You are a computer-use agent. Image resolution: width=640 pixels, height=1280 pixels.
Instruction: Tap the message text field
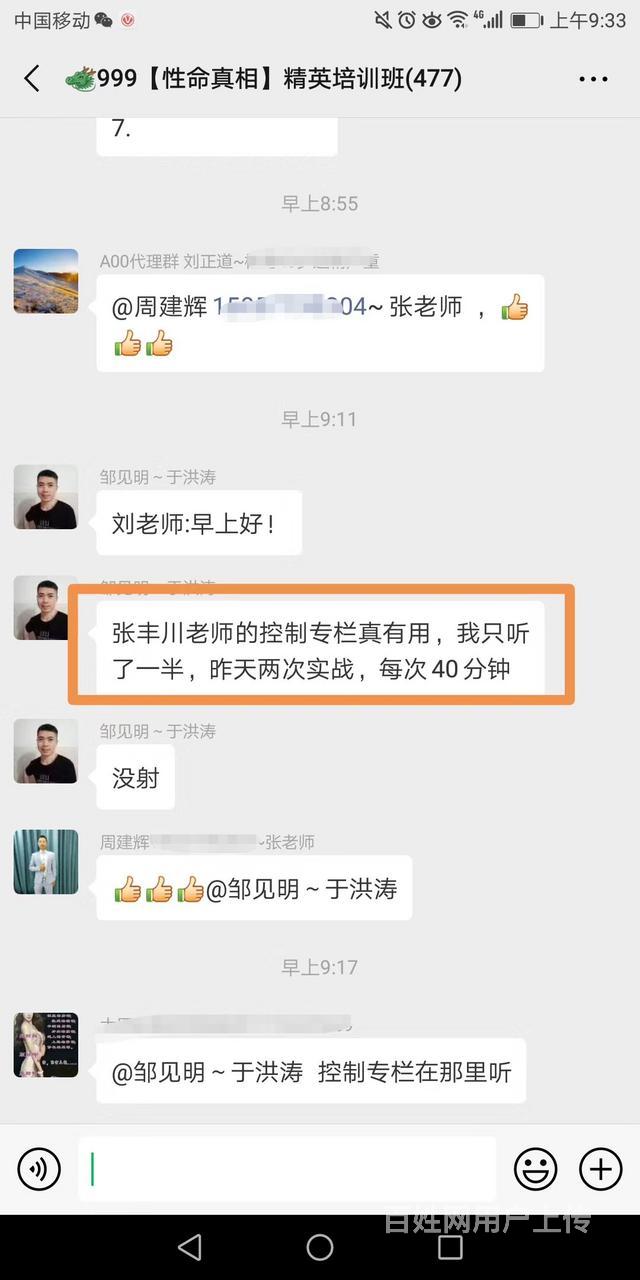click(x=287, y=1168)
